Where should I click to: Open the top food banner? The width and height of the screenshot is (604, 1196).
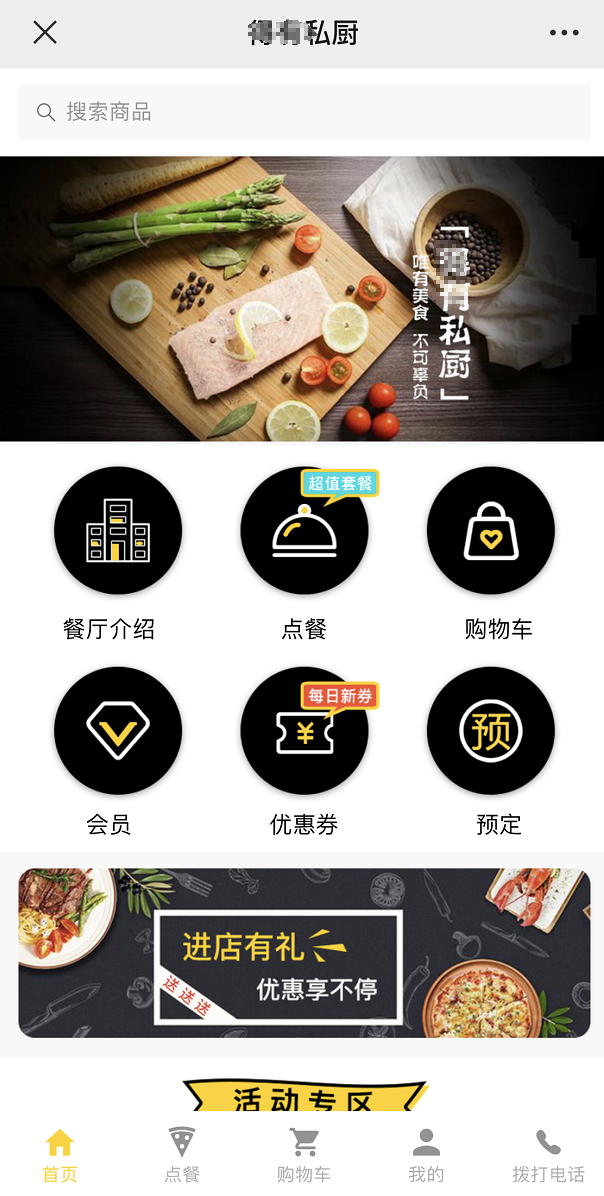(x=302, y=298)
